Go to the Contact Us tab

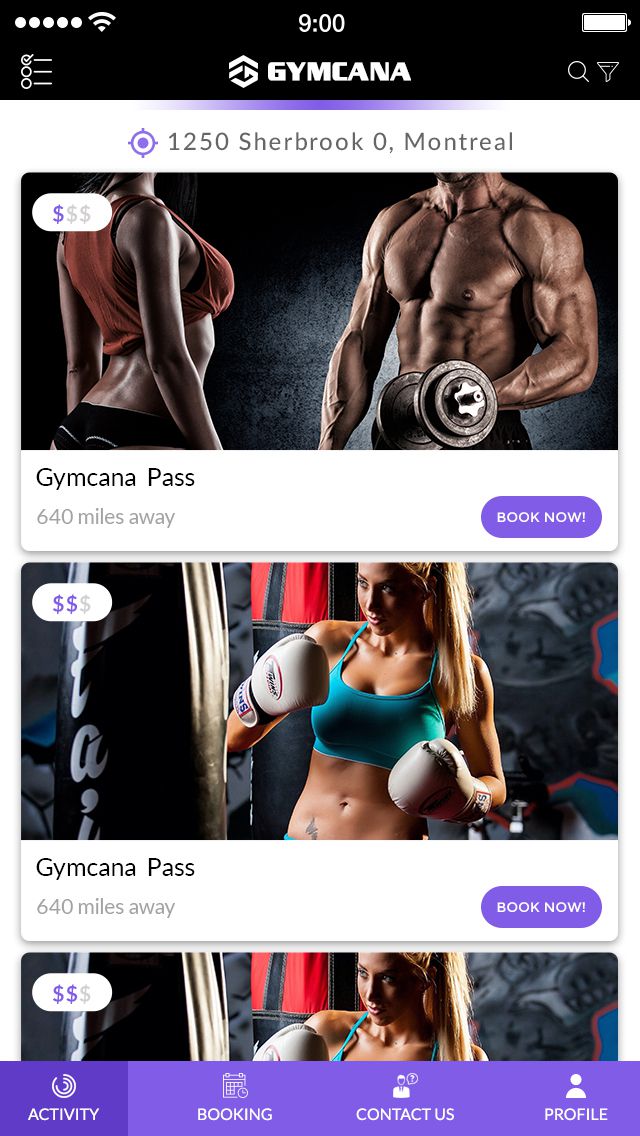tap(405, 1098)
